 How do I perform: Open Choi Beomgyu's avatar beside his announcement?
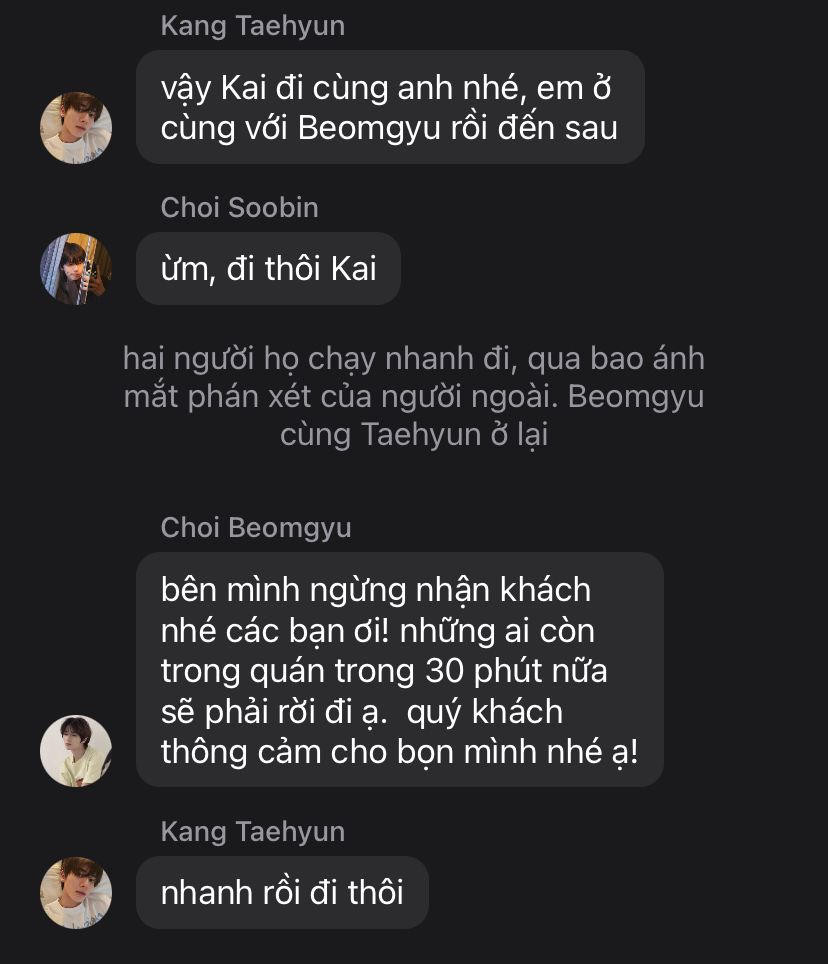76,750
